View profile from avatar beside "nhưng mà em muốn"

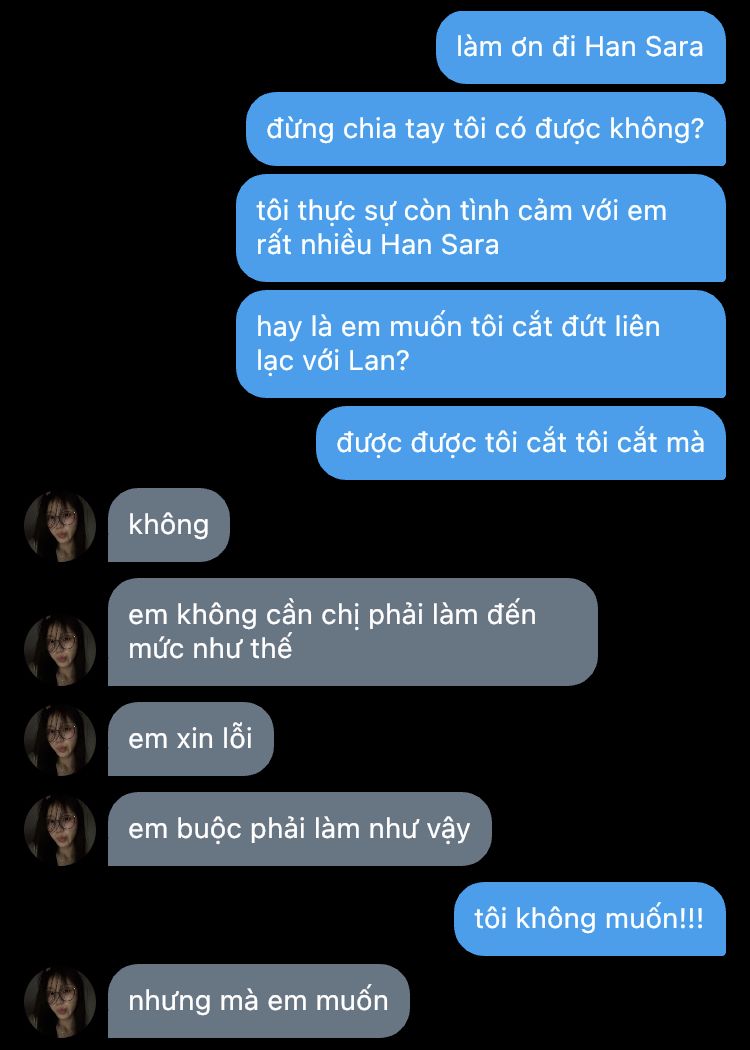click(60, 1002)
